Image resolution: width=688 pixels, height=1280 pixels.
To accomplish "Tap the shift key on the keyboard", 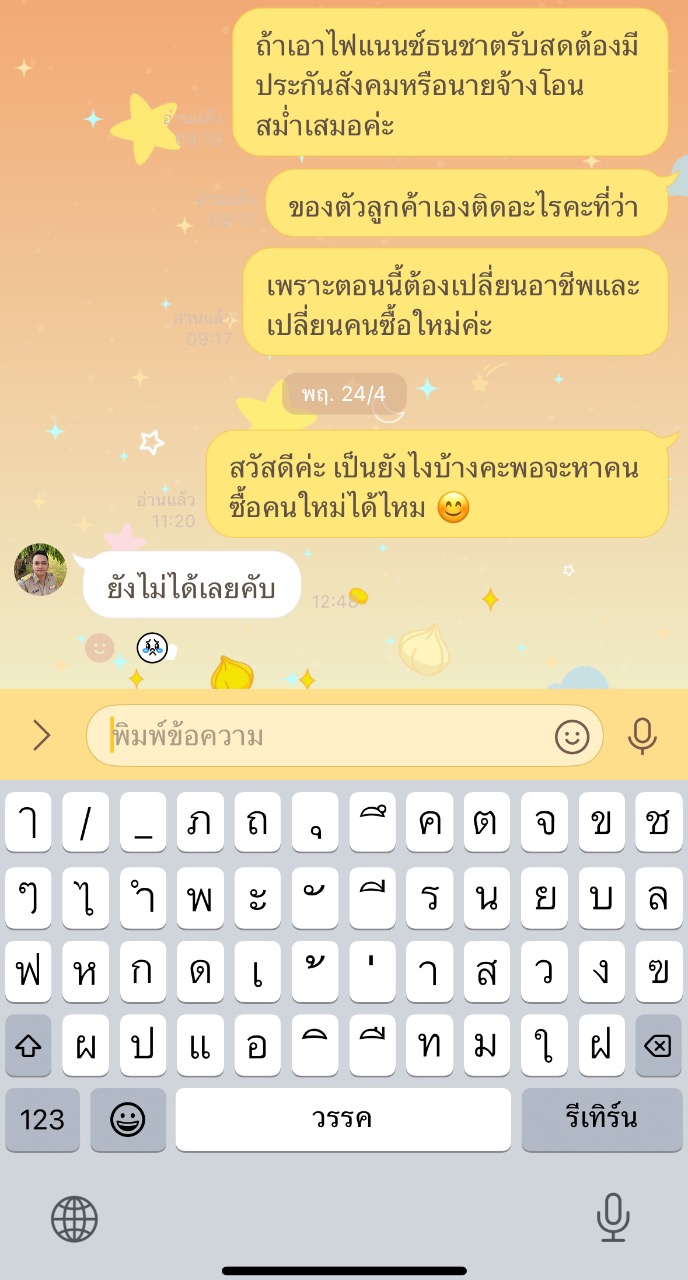I will click(x=29, y=1046).
